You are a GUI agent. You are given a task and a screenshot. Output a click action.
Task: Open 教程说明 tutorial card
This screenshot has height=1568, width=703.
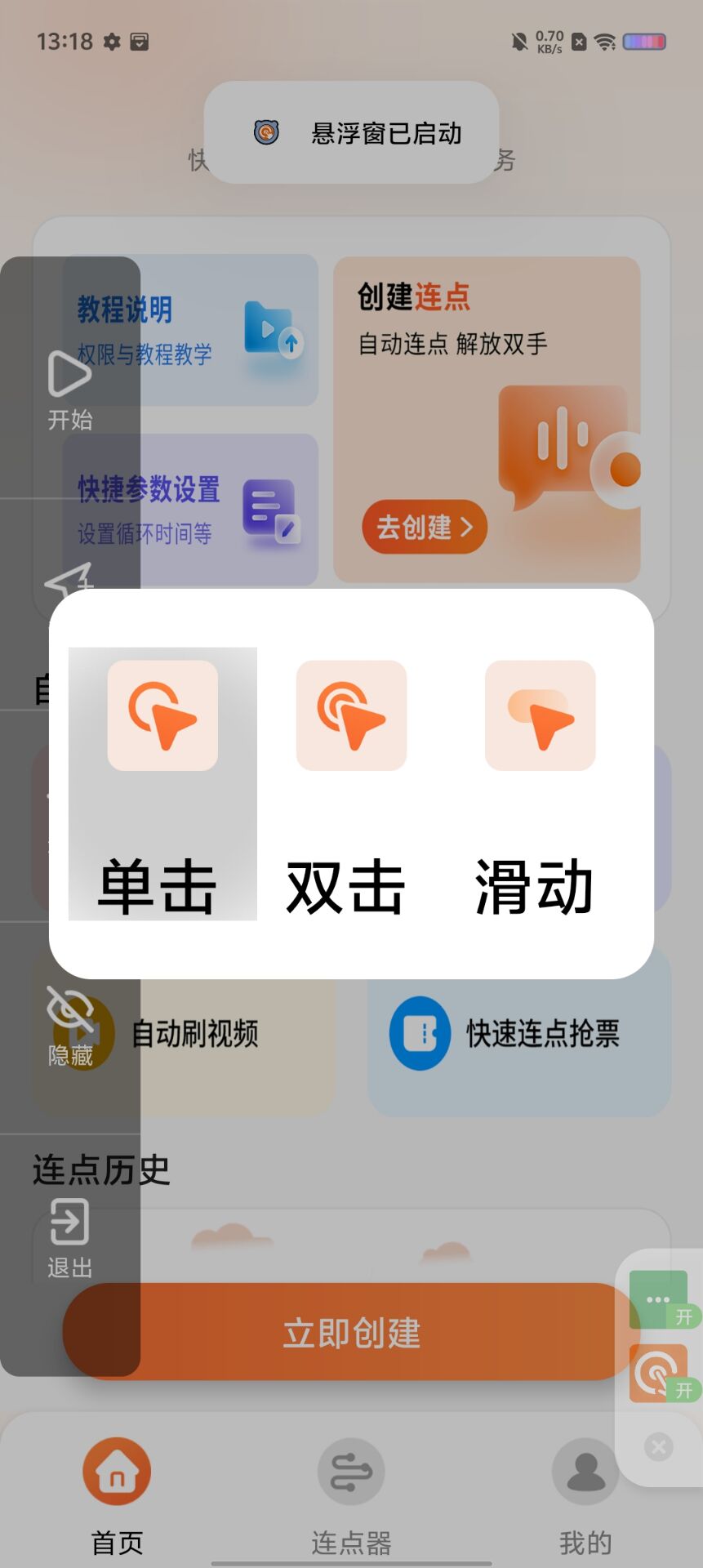pos(190,330)
